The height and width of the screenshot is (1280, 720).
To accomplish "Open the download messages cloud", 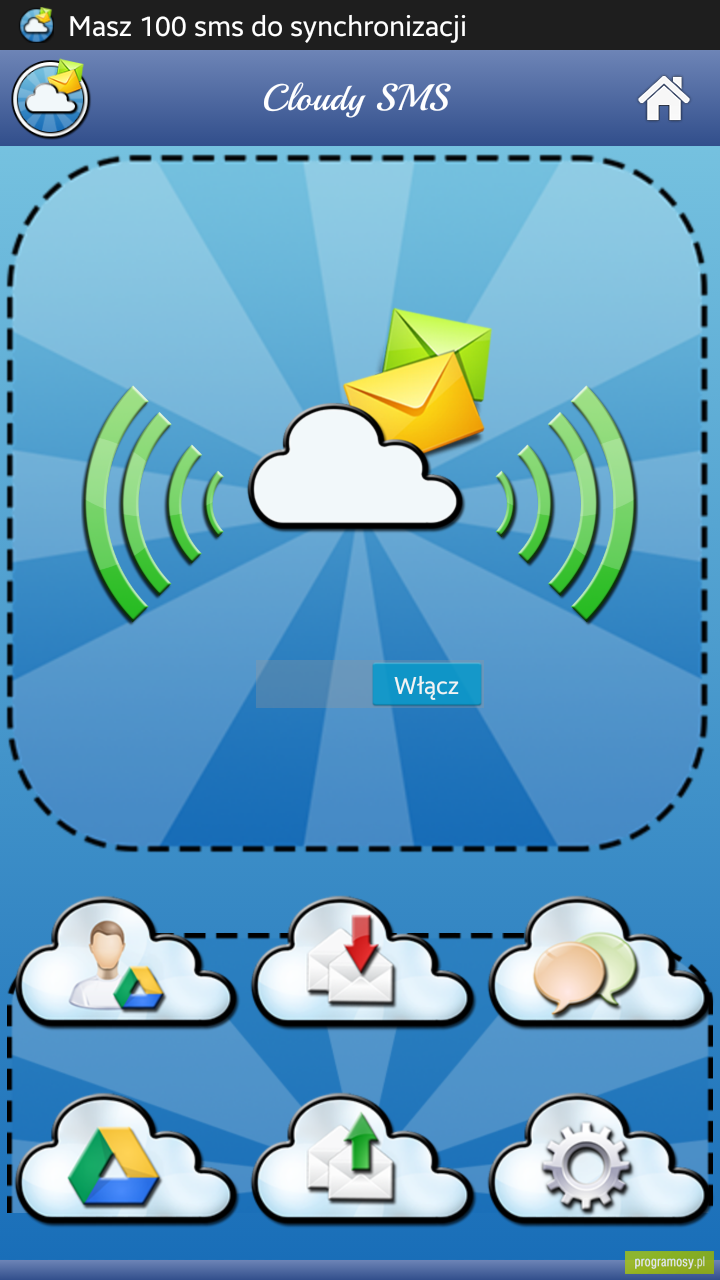I will [x=362, y=962].
